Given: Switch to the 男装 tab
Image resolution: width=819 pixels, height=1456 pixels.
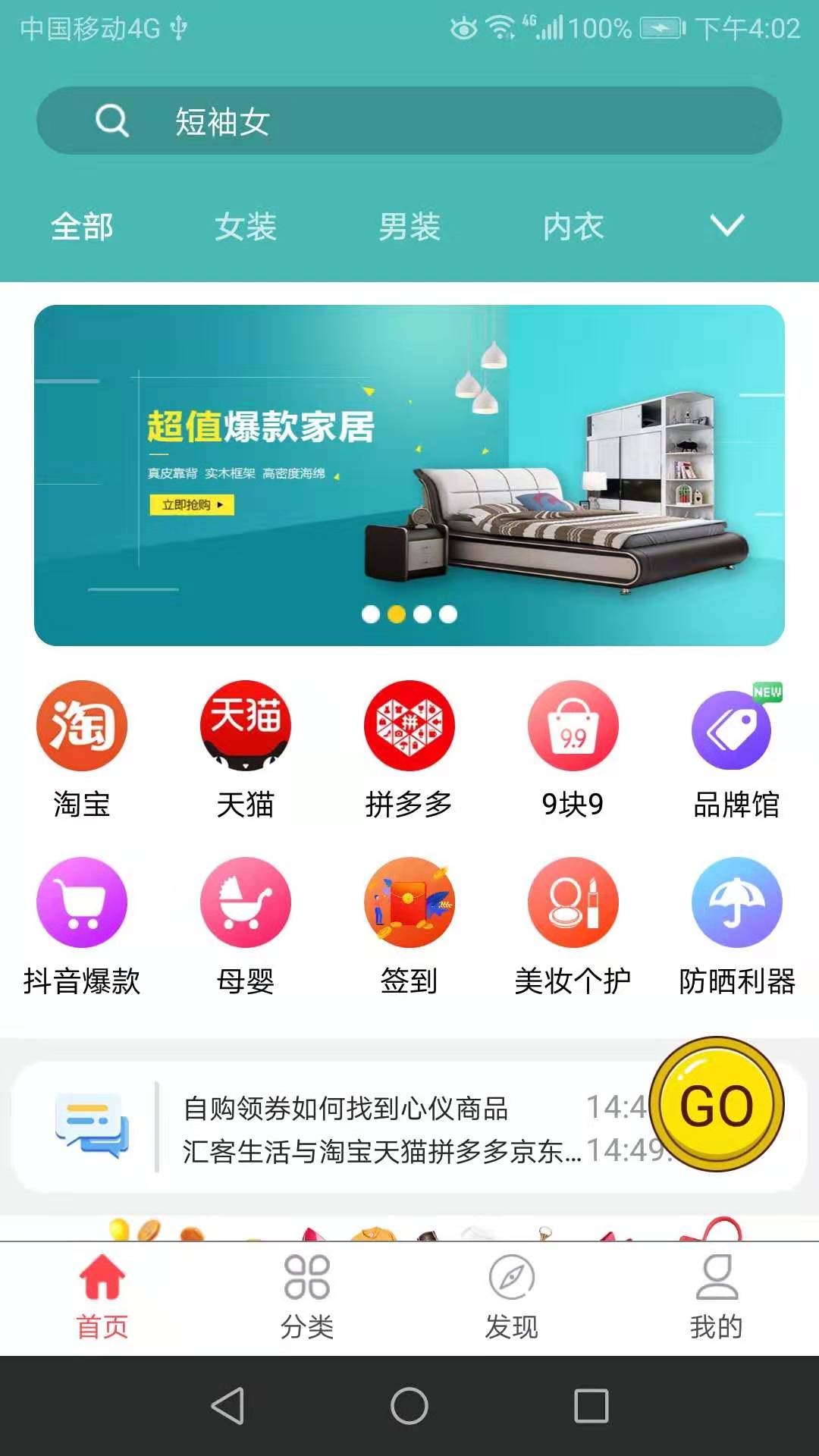Looking at the screenshot, I should [409, 227].
